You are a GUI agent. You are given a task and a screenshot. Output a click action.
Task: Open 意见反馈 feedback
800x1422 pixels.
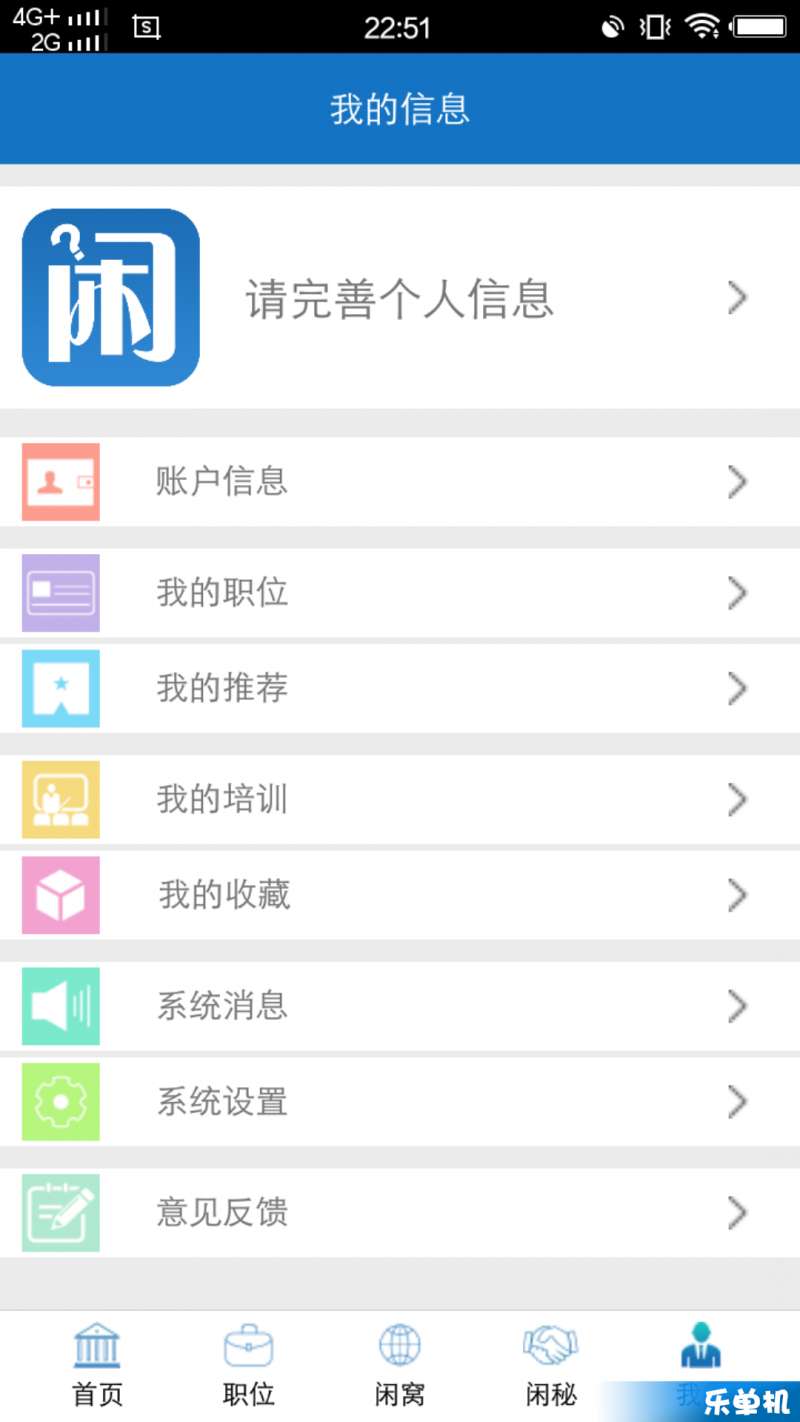coord(400,1213)
